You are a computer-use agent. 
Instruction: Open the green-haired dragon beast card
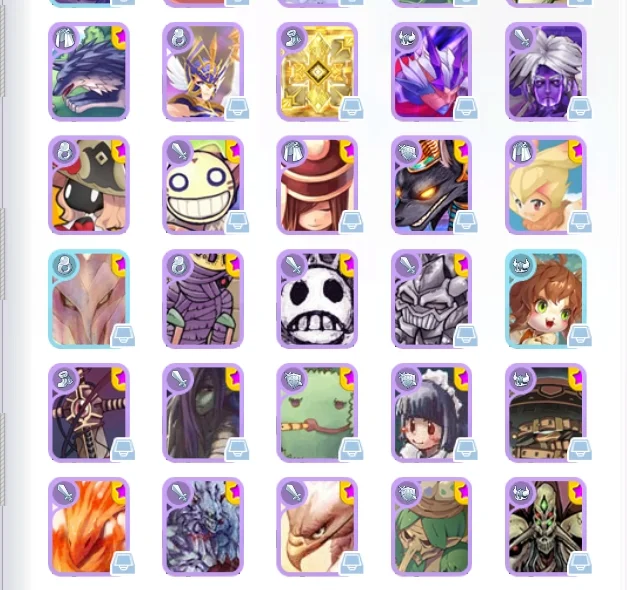pos(89,72)
